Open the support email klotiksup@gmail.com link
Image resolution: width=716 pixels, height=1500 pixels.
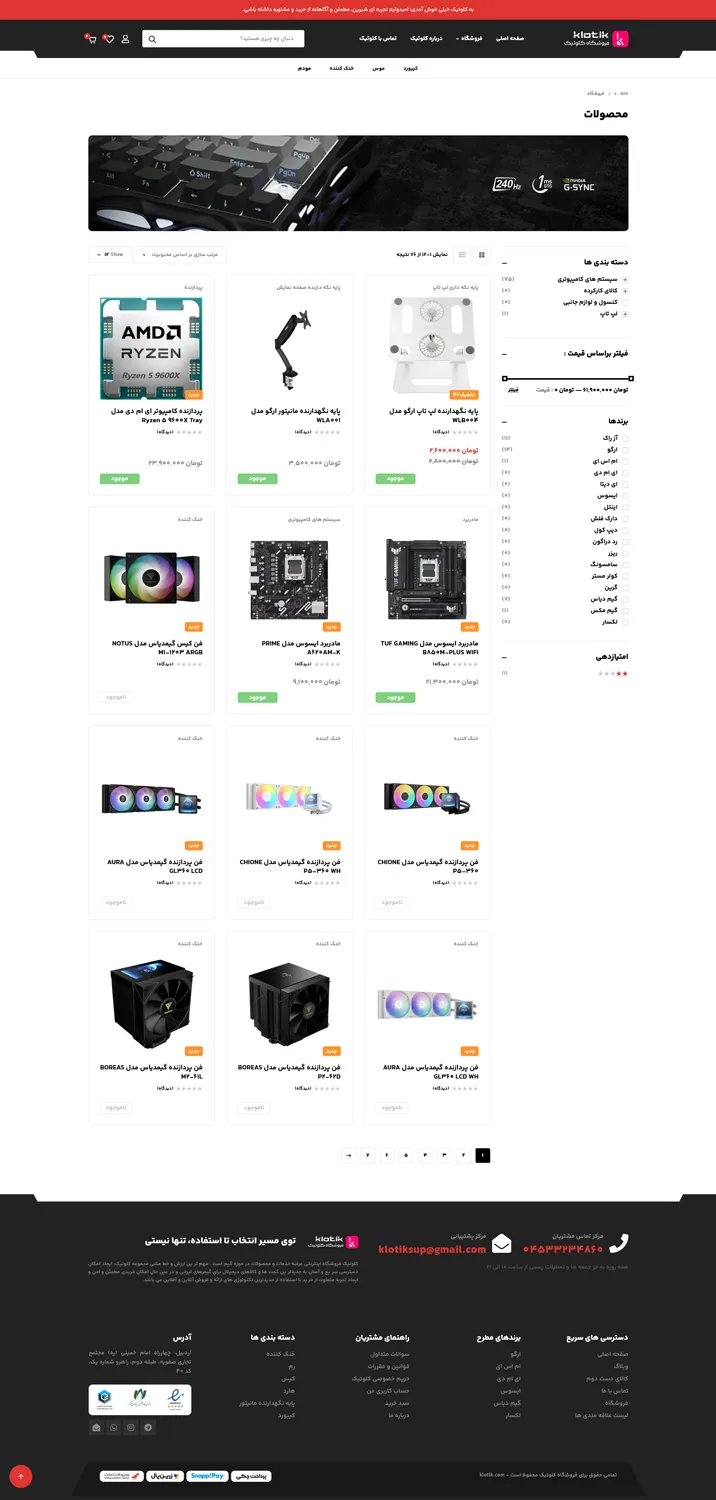tap(432, 1250)
